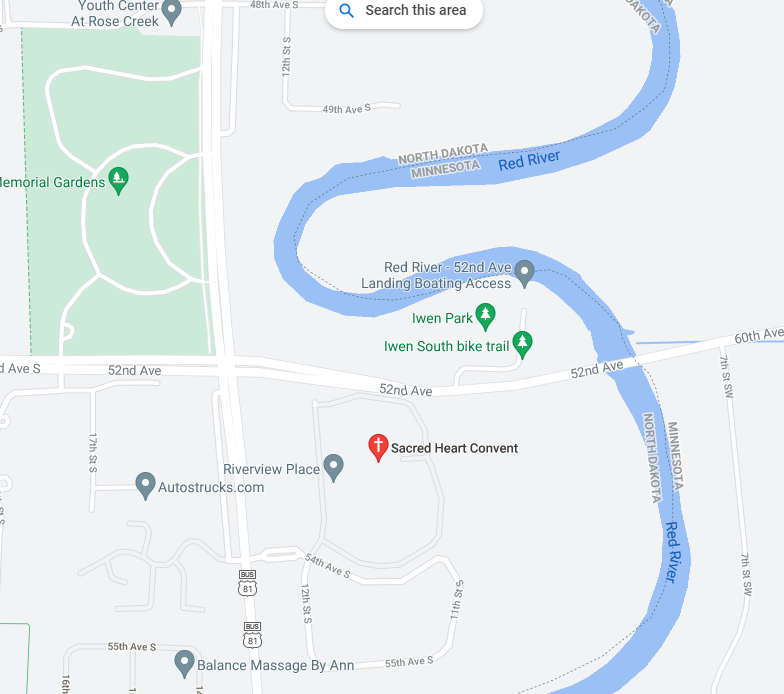The width and height of the screenshot is (784, 694).
Task: Tap the Search this area button
Action: (x=403, y=11)
